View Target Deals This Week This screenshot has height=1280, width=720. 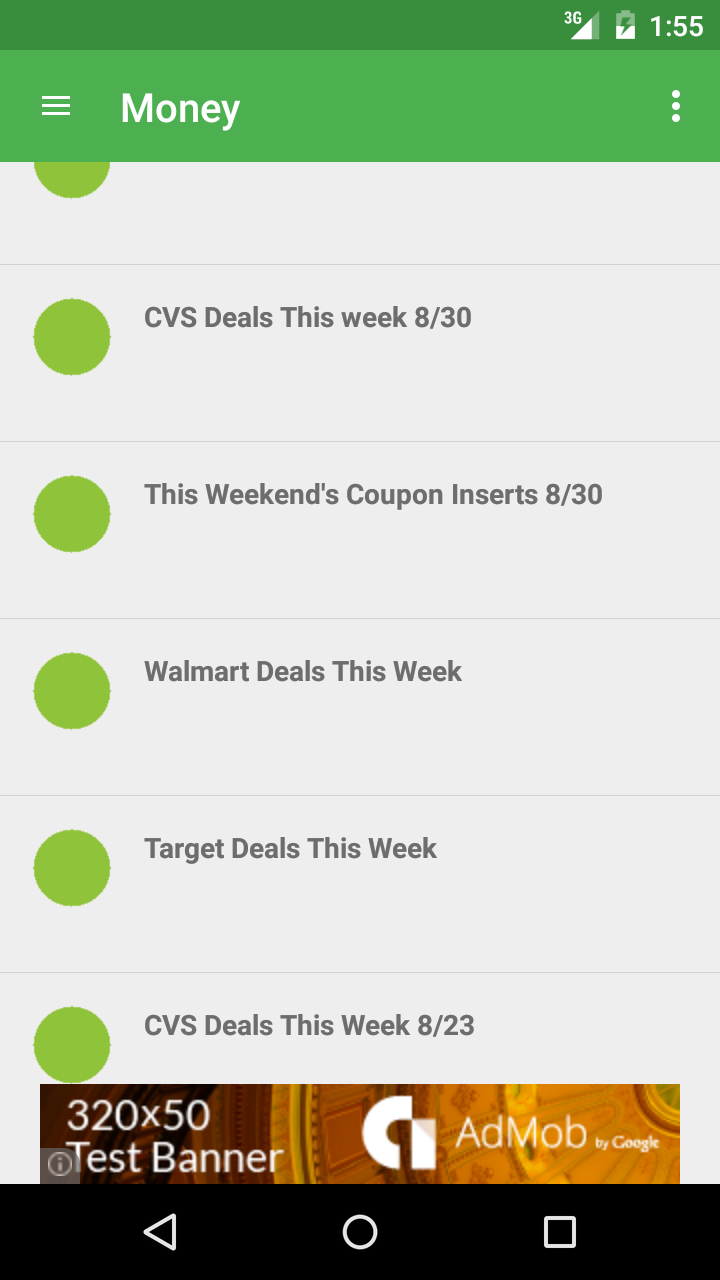(x=360, y=884)
